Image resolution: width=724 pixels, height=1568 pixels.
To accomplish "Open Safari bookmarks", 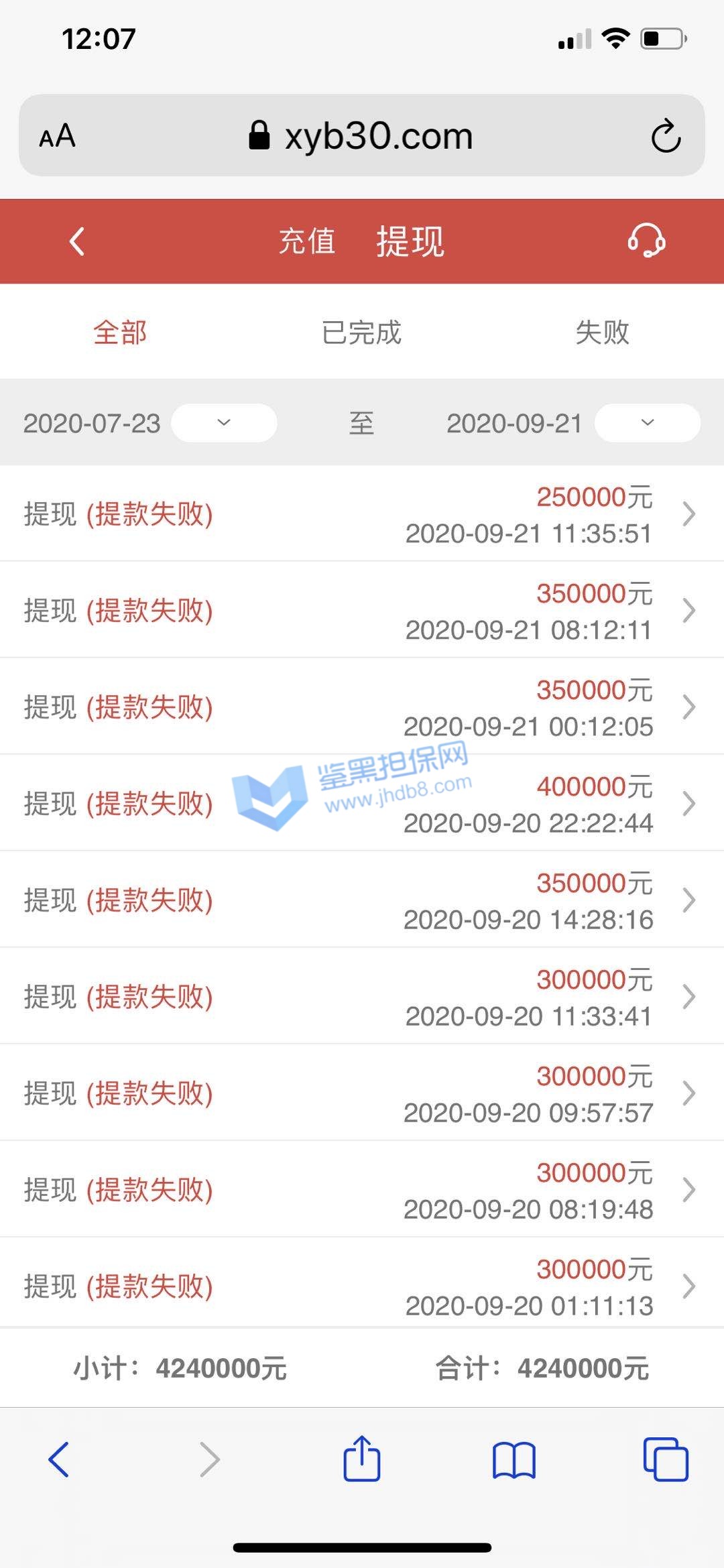I will click(514, 1459).
